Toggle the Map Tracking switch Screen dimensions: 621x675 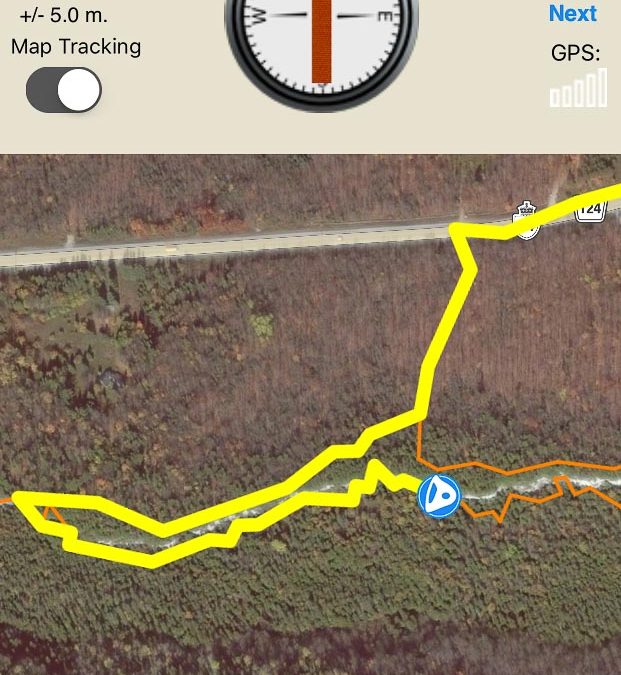coord(64,91)
